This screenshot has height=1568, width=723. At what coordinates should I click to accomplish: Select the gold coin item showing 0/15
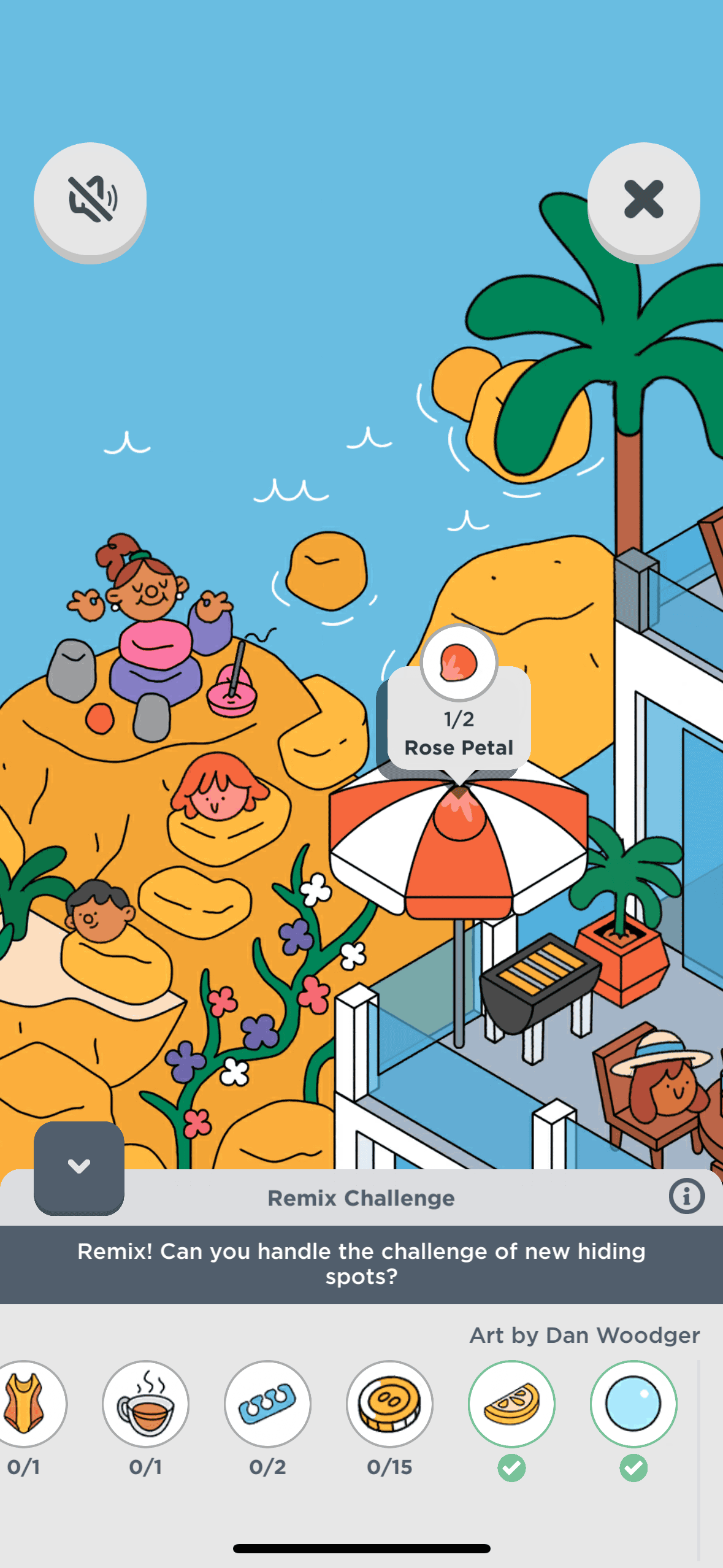(389, 1403)
